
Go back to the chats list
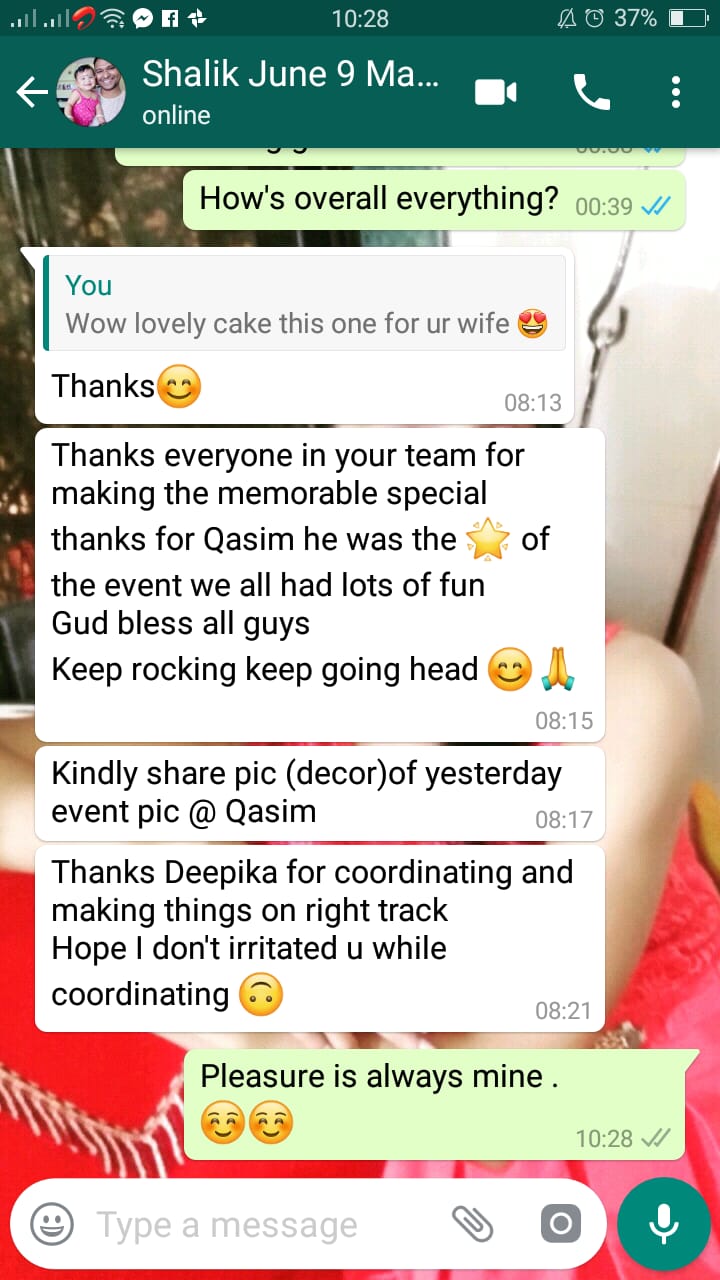coord(32,93)
